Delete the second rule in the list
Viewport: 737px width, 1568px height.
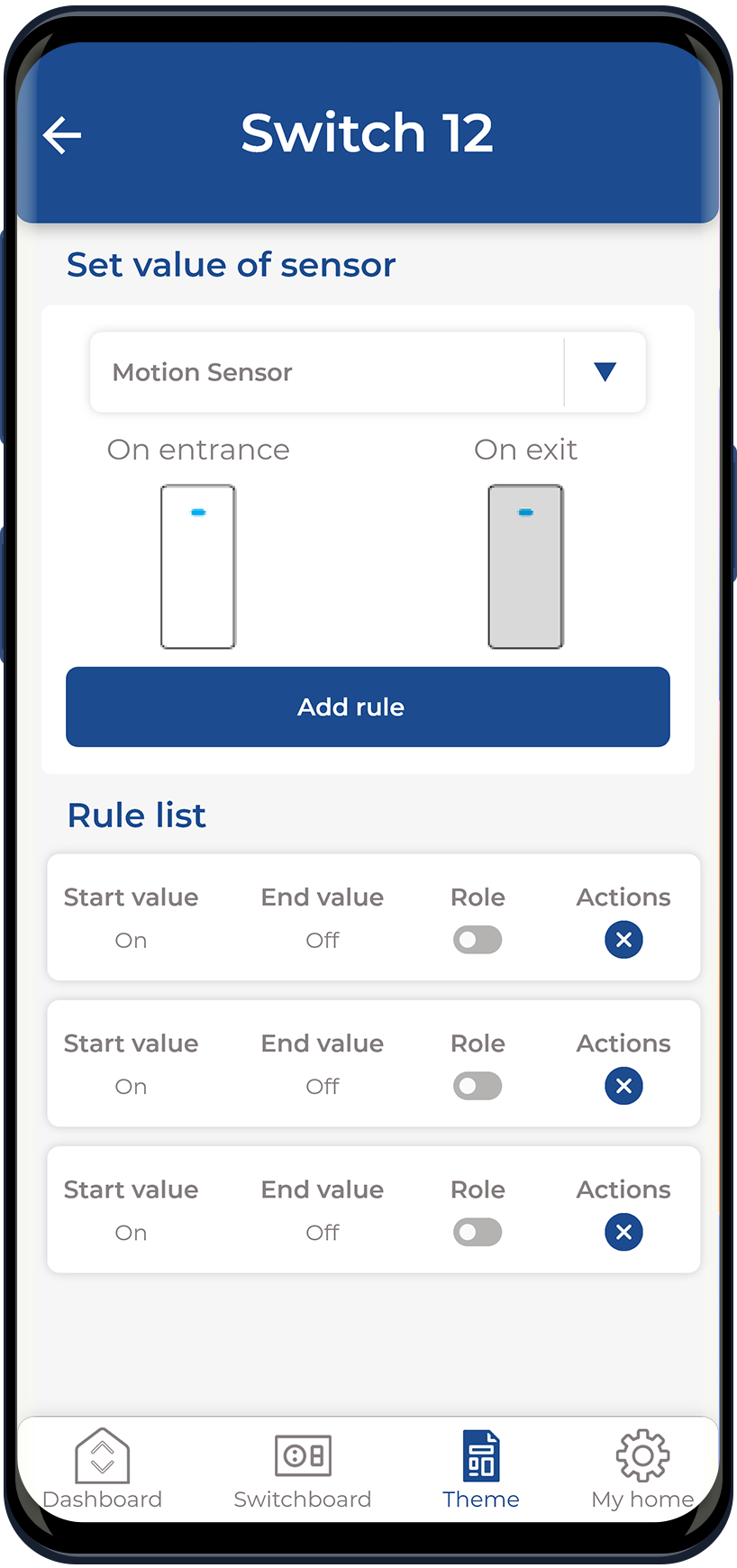(623, 1086)
